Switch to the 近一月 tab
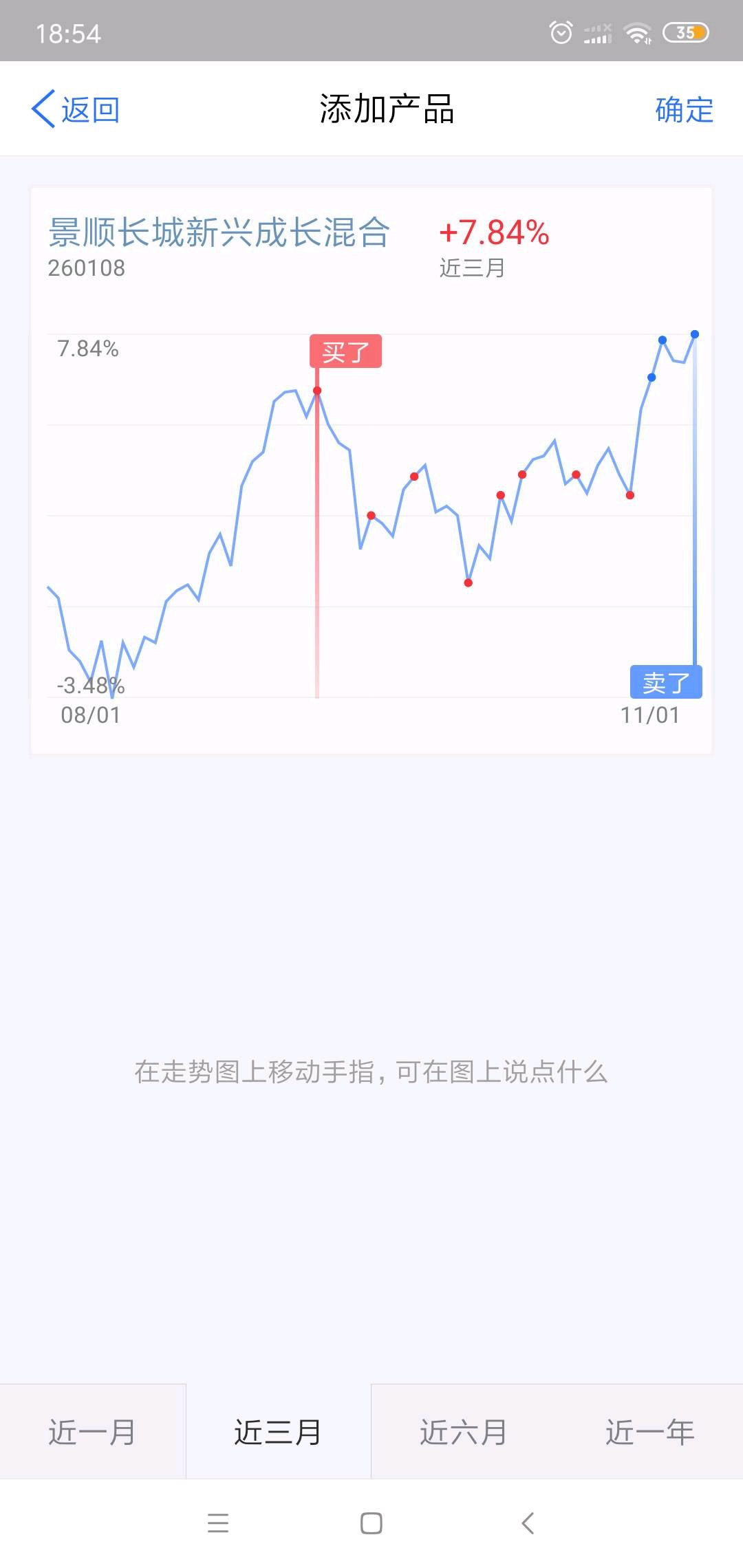Screen dimensions: 743x1568 (x=92, y=1432)
